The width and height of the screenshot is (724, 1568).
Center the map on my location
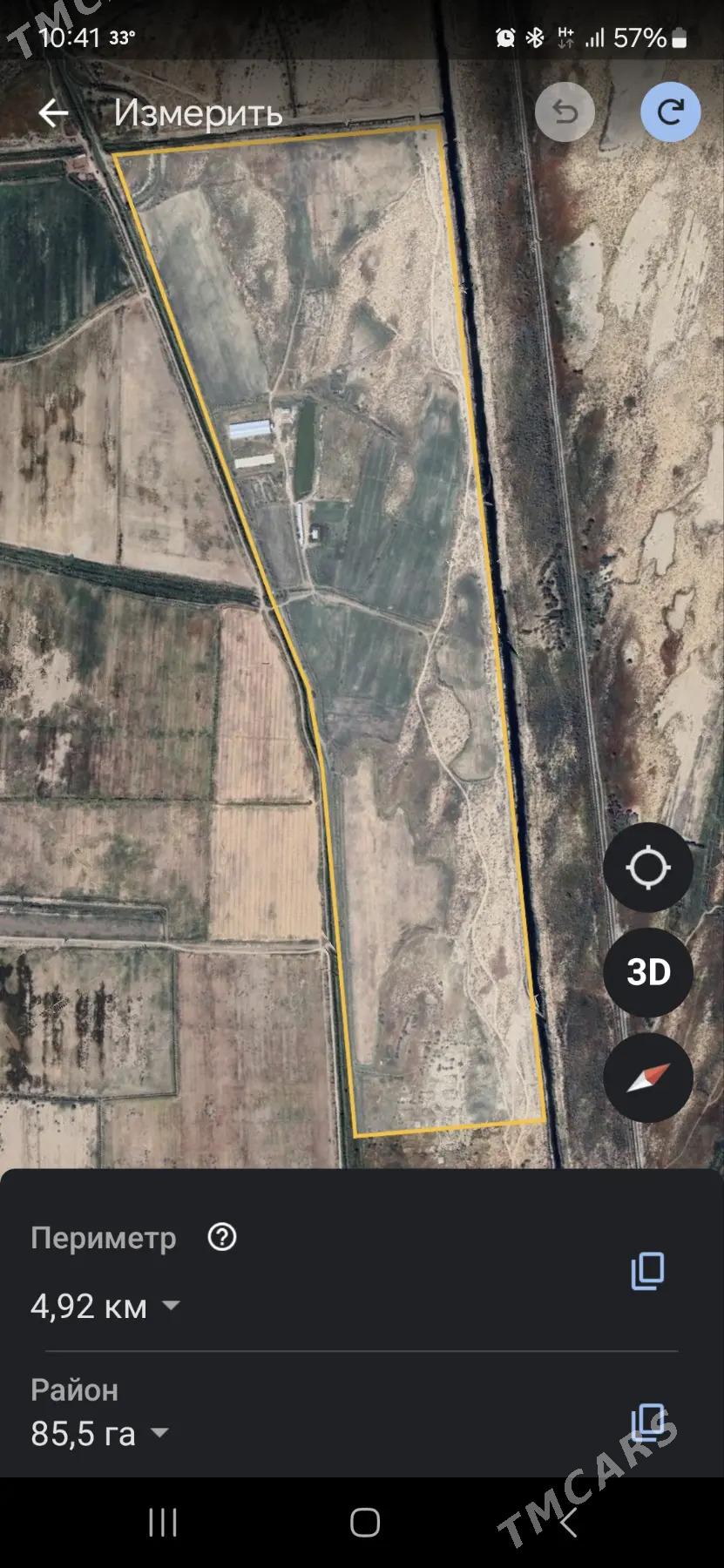[647, 868]
